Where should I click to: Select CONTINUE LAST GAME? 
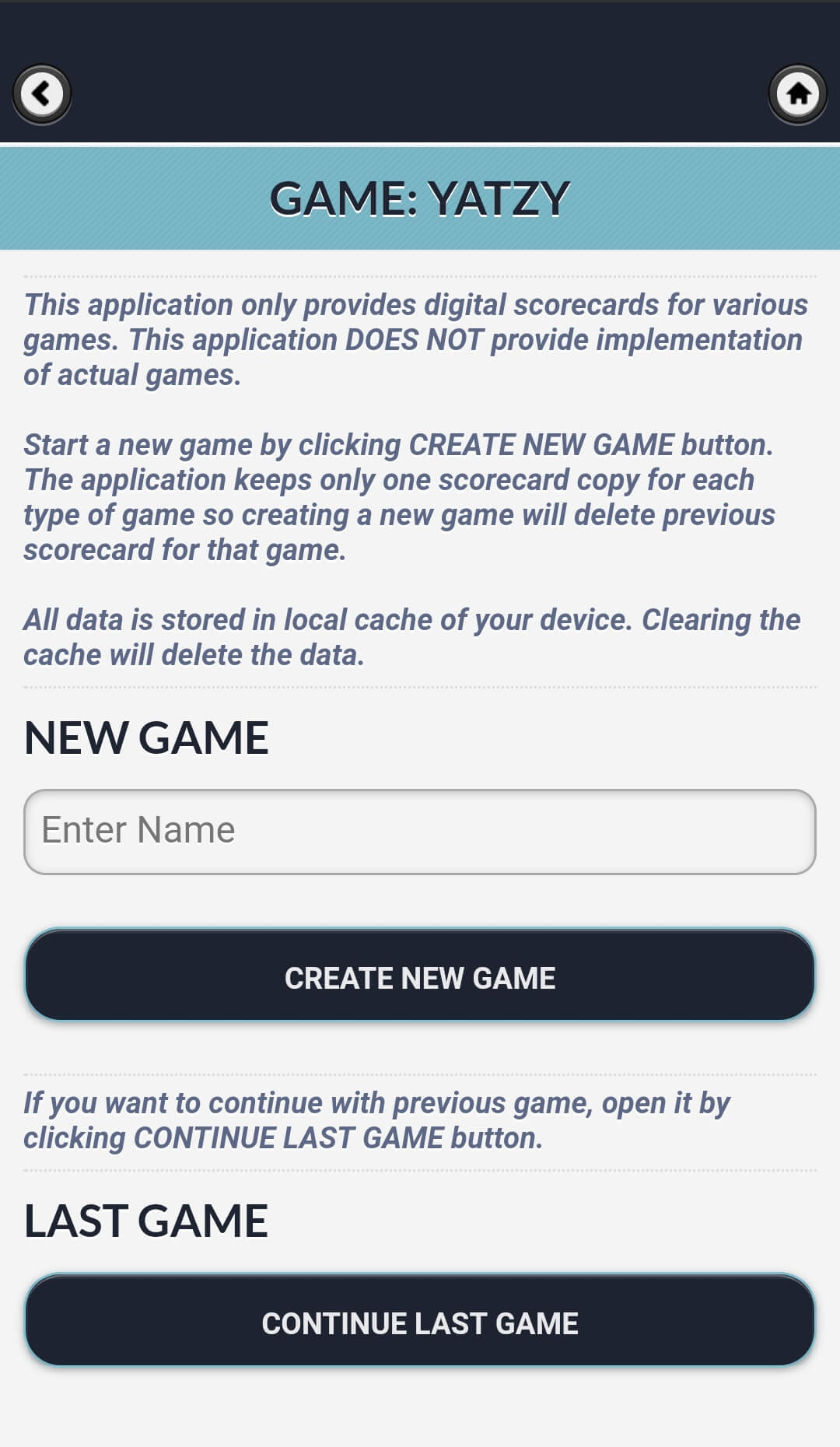coord(420,1321)
